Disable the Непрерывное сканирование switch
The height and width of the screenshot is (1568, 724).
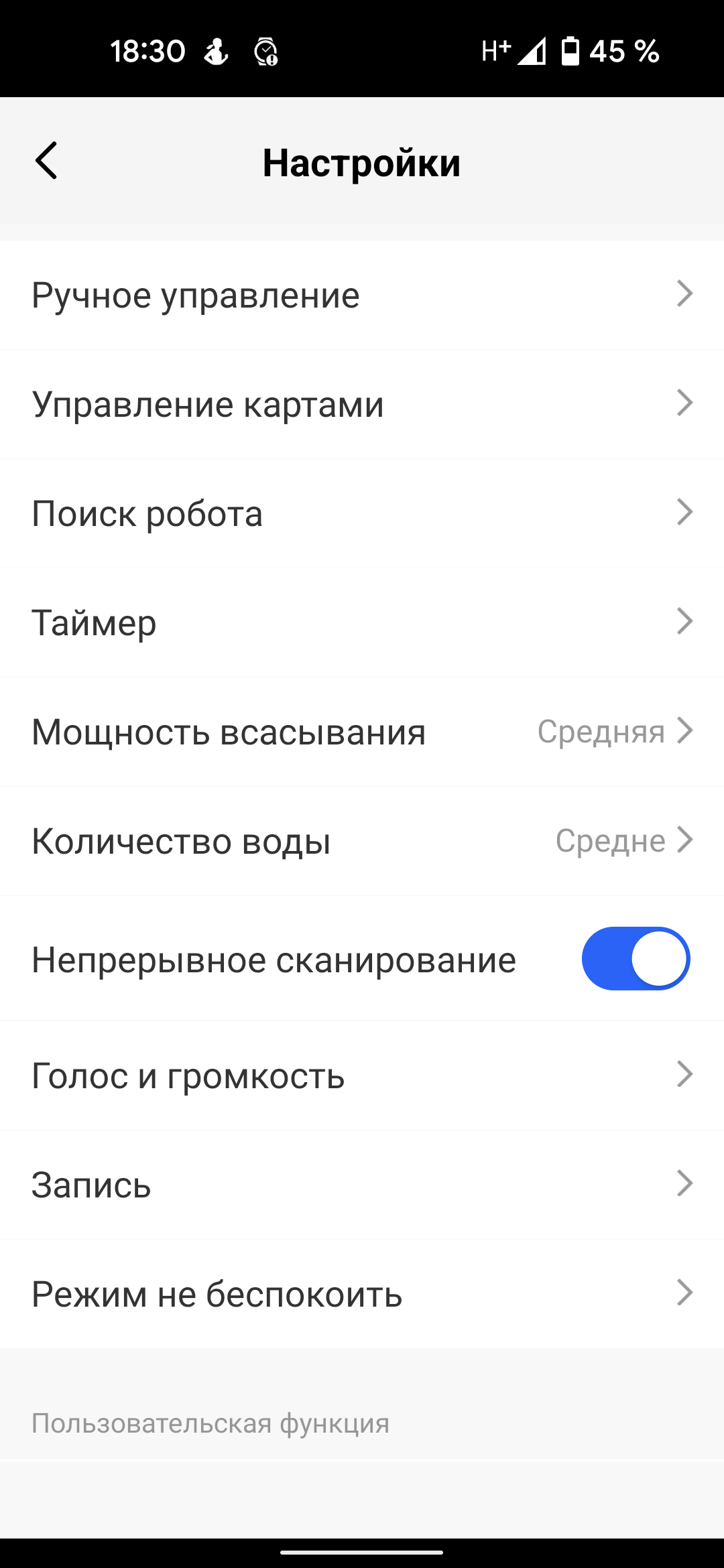click(x=636, y=958)
